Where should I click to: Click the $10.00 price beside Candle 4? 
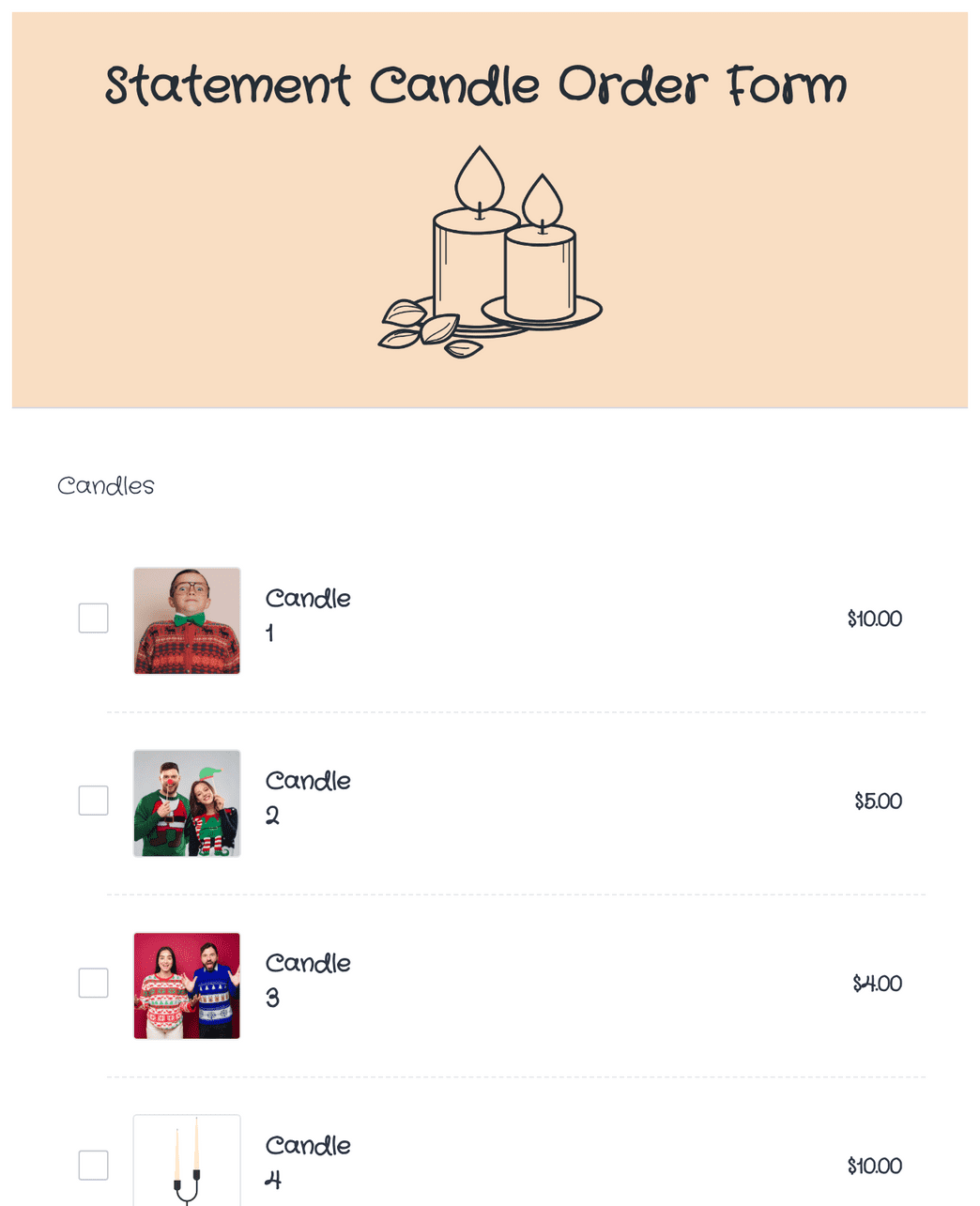click(875, 1166)
